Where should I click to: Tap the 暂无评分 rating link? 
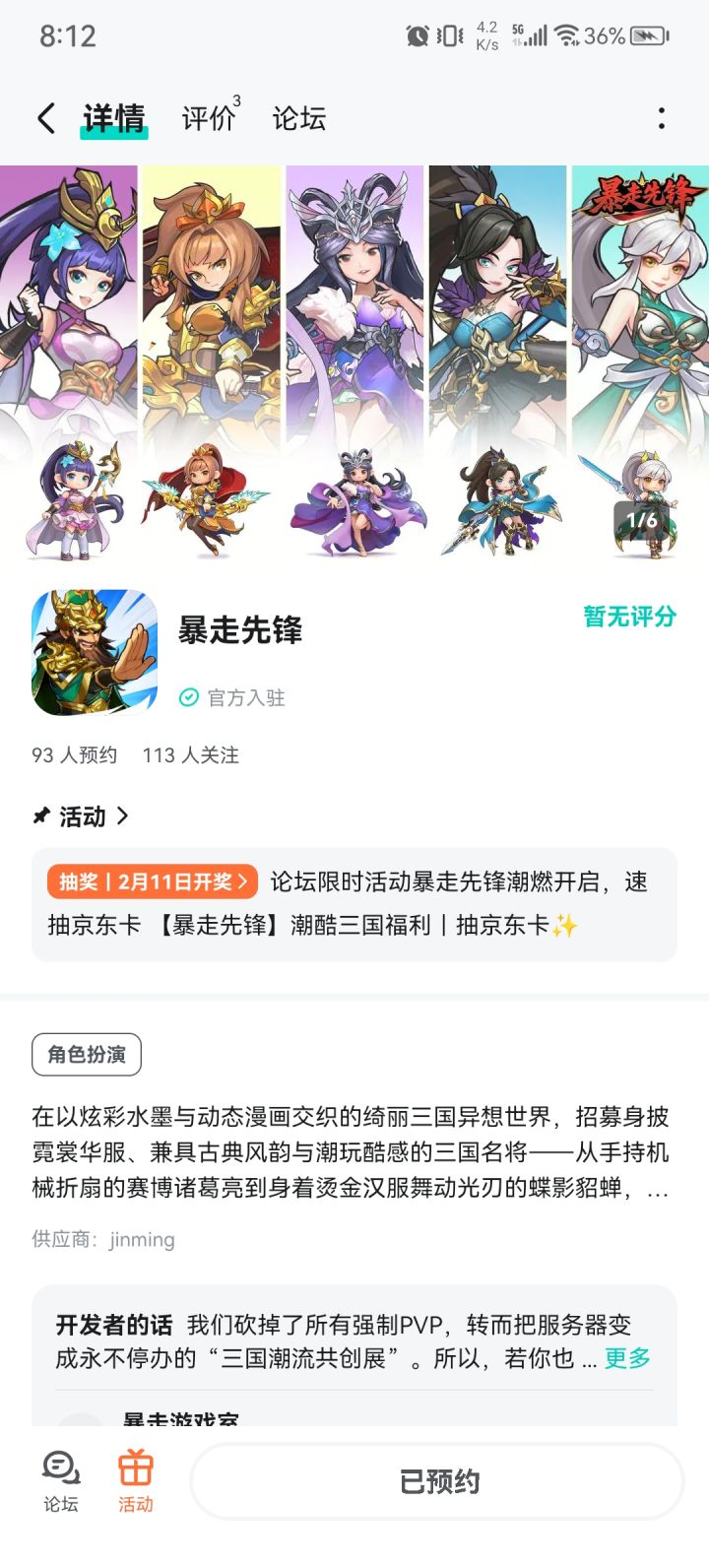point(629,614)
